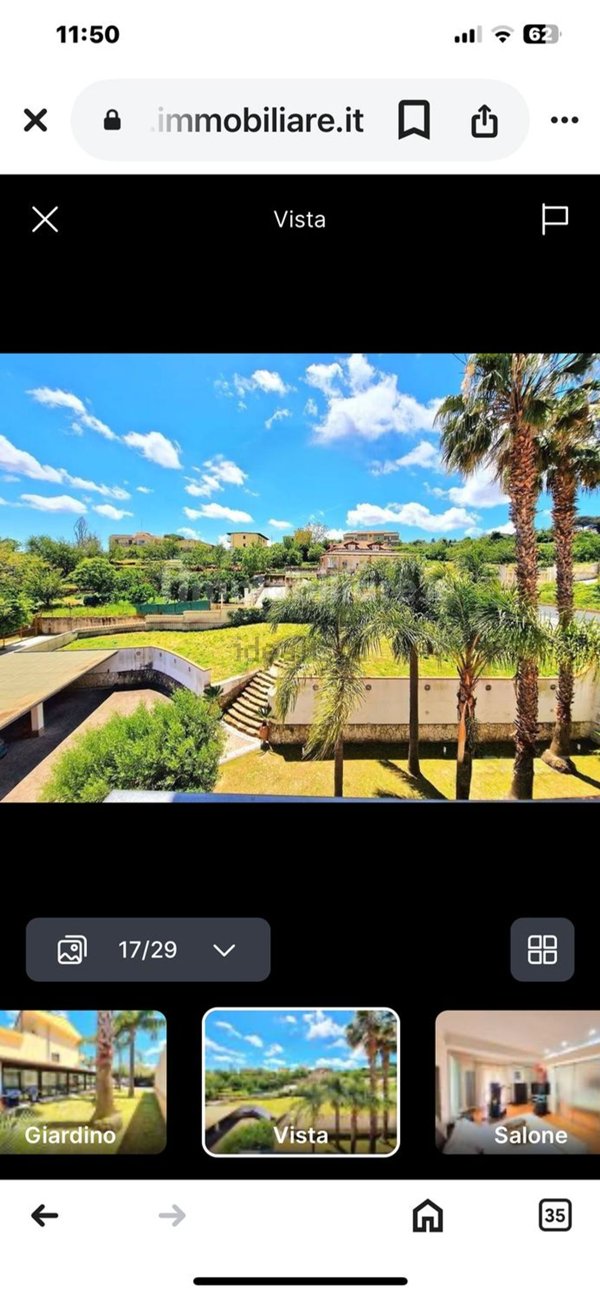This screenshot has height=1298, width=600.
Task: Select the Salone thumbnail
Action: point(518,1082)
